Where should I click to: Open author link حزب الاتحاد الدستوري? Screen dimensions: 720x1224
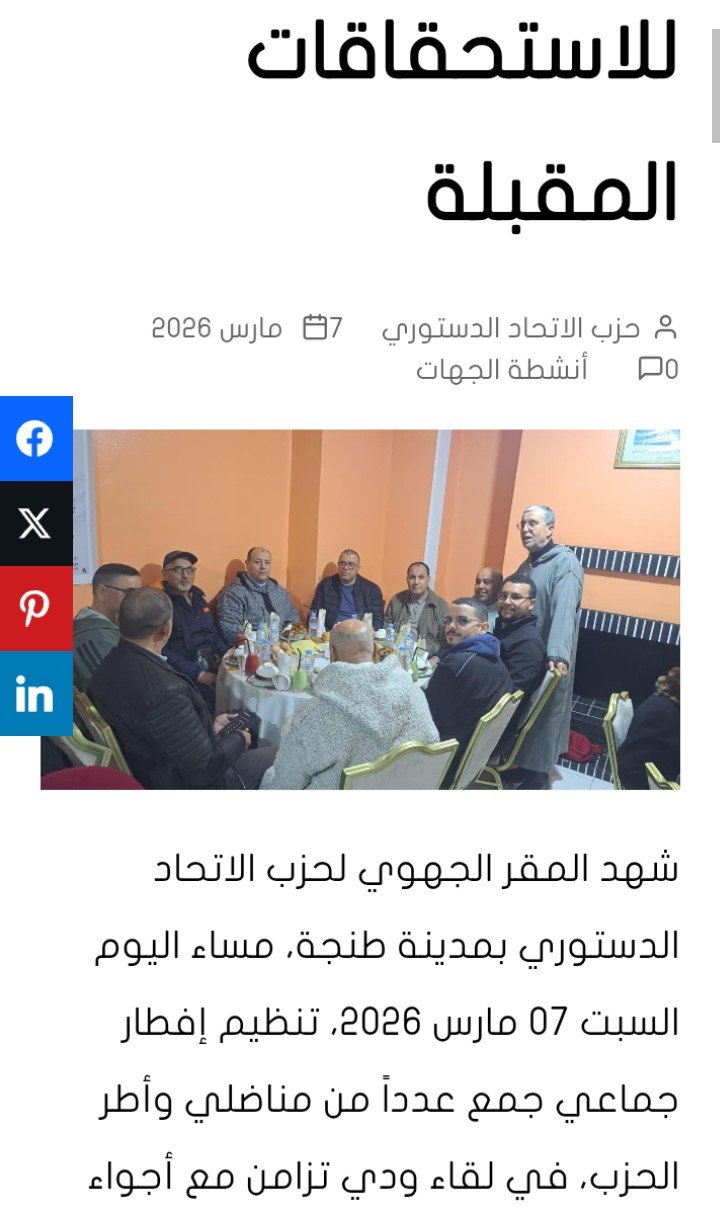tap(510, 328)
